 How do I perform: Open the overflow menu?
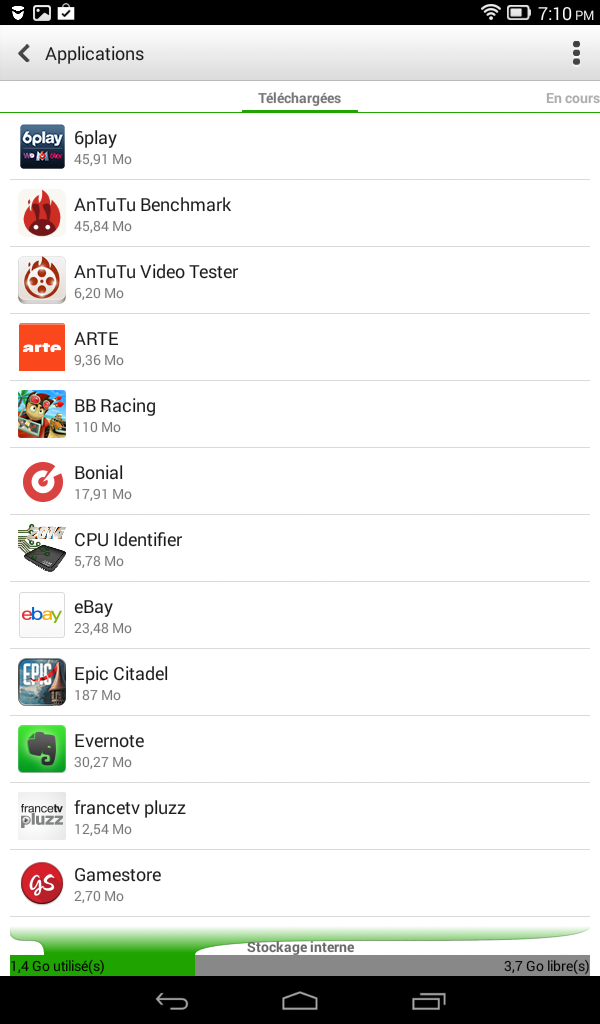(x=576, y=54)
